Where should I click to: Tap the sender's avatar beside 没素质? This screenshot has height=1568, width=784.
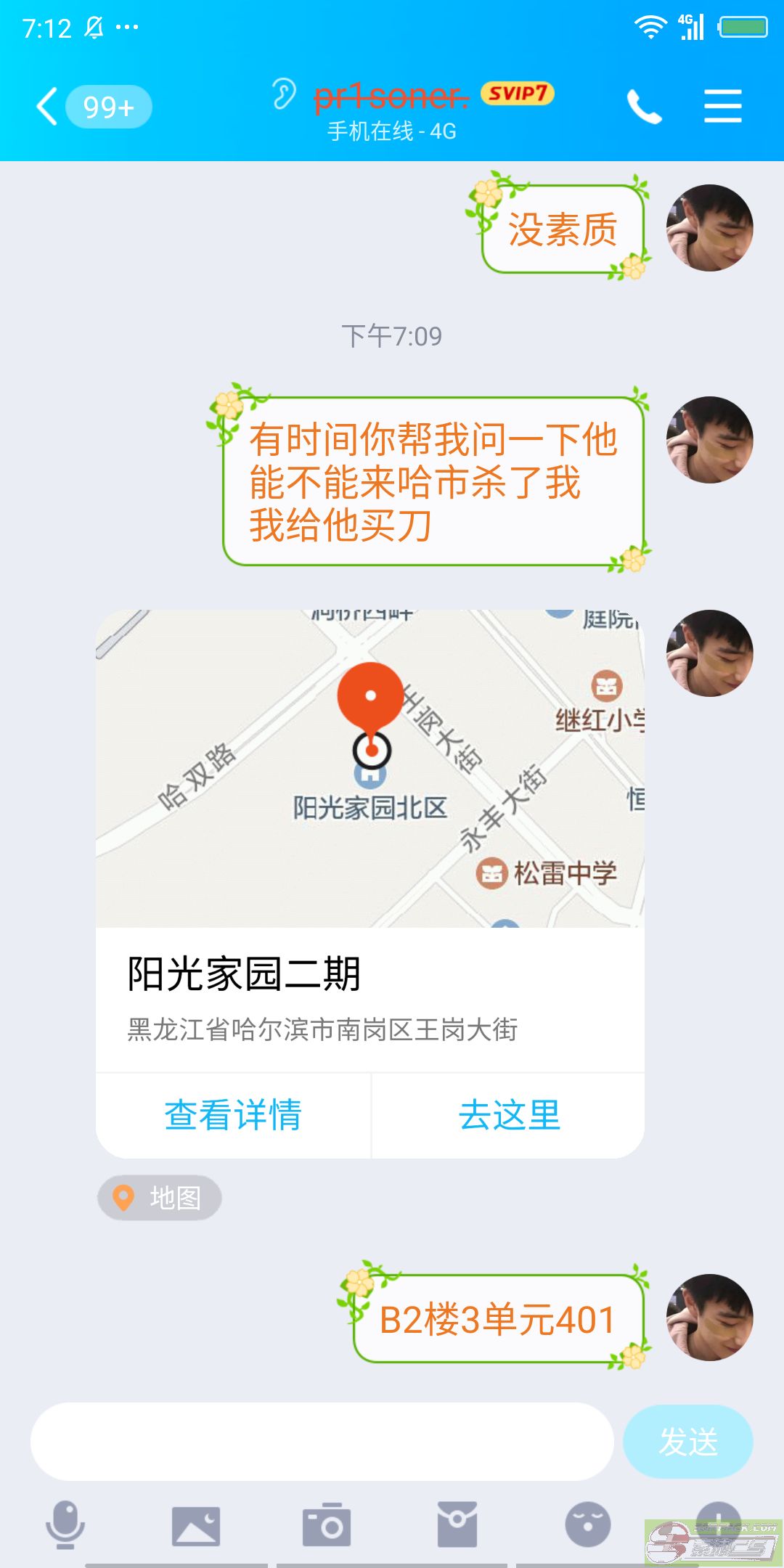click(x=709, y=228)
